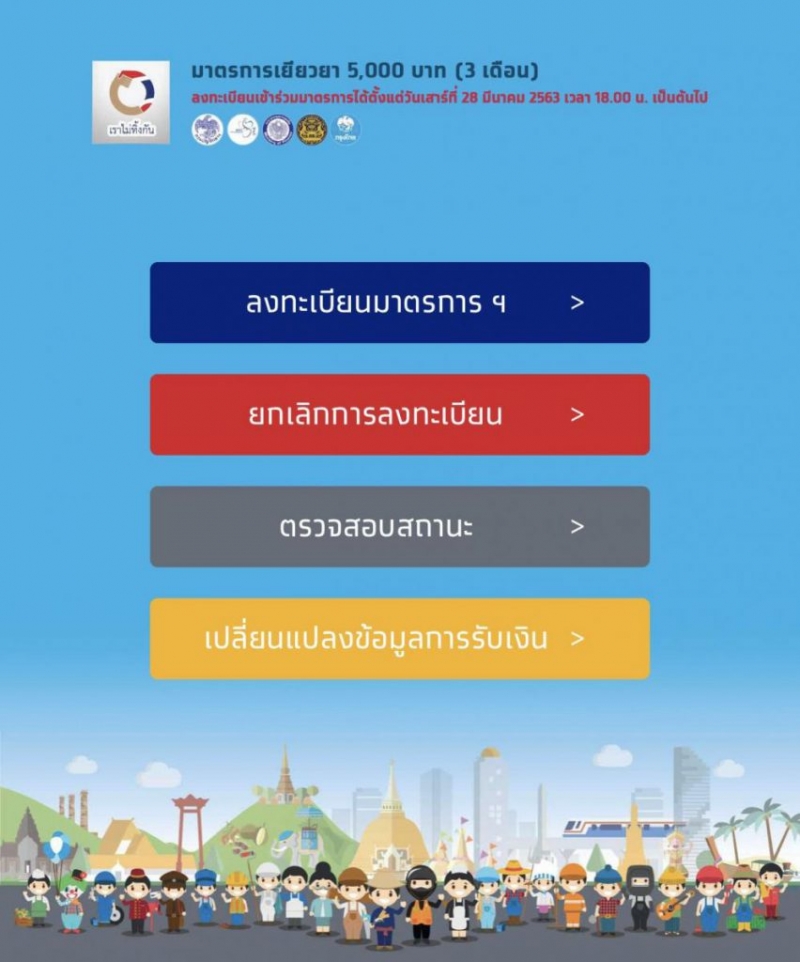Choose เปลี่ยนแปลงข้อมูลการรับเงิน to change payment info
This screenshot has width=800, height=962.
pos(399,639)
